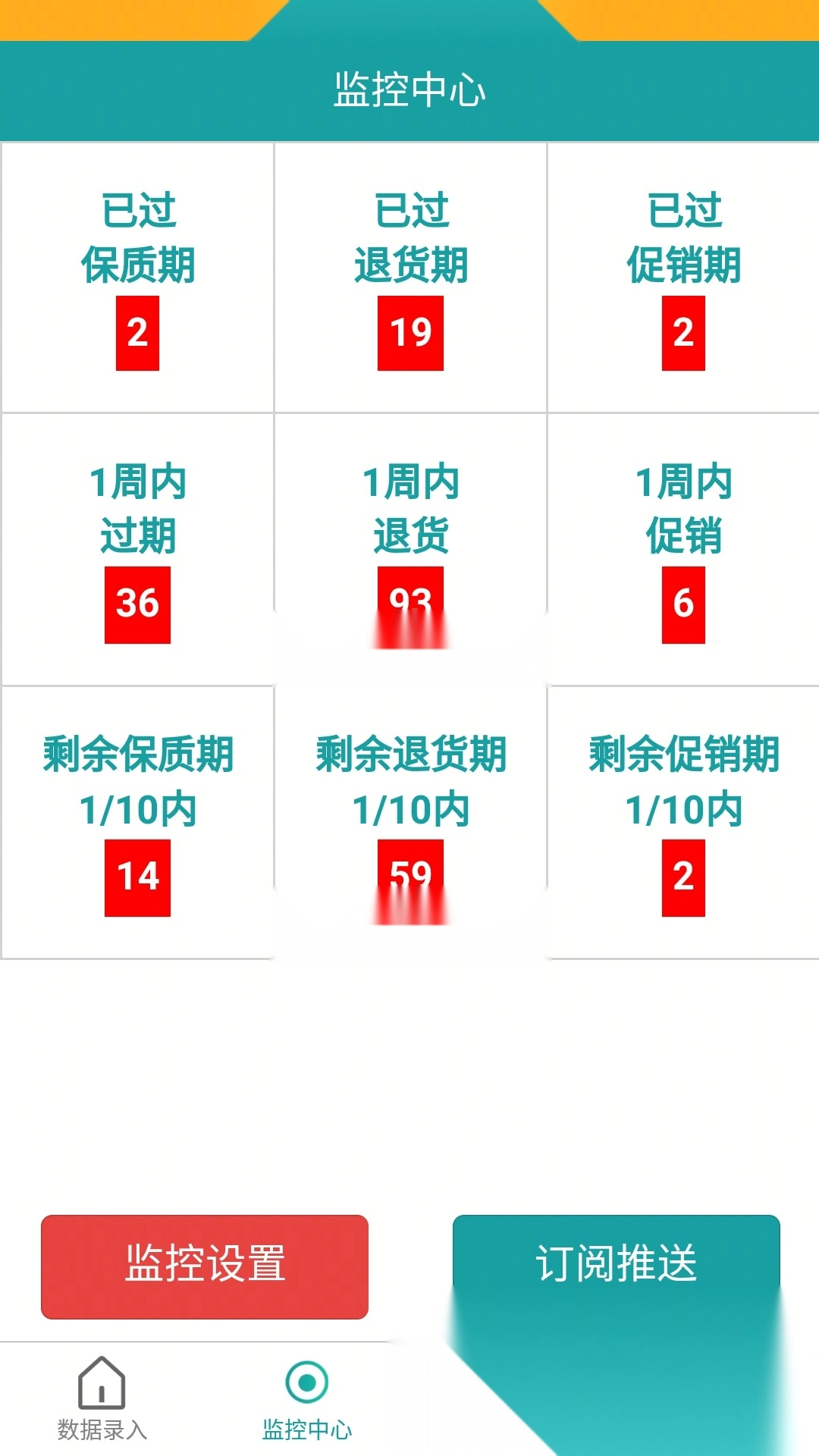Open 剩余退货期1/10内 tile

click(410, 823)
